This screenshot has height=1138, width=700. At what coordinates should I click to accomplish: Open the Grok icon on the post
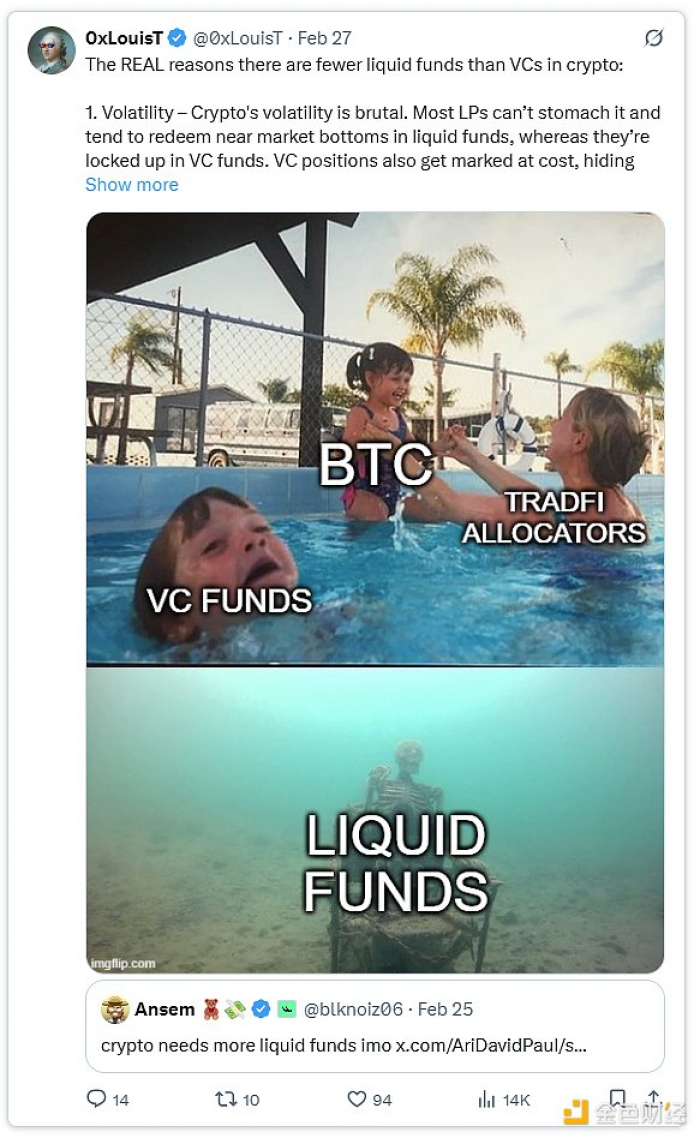654,38
